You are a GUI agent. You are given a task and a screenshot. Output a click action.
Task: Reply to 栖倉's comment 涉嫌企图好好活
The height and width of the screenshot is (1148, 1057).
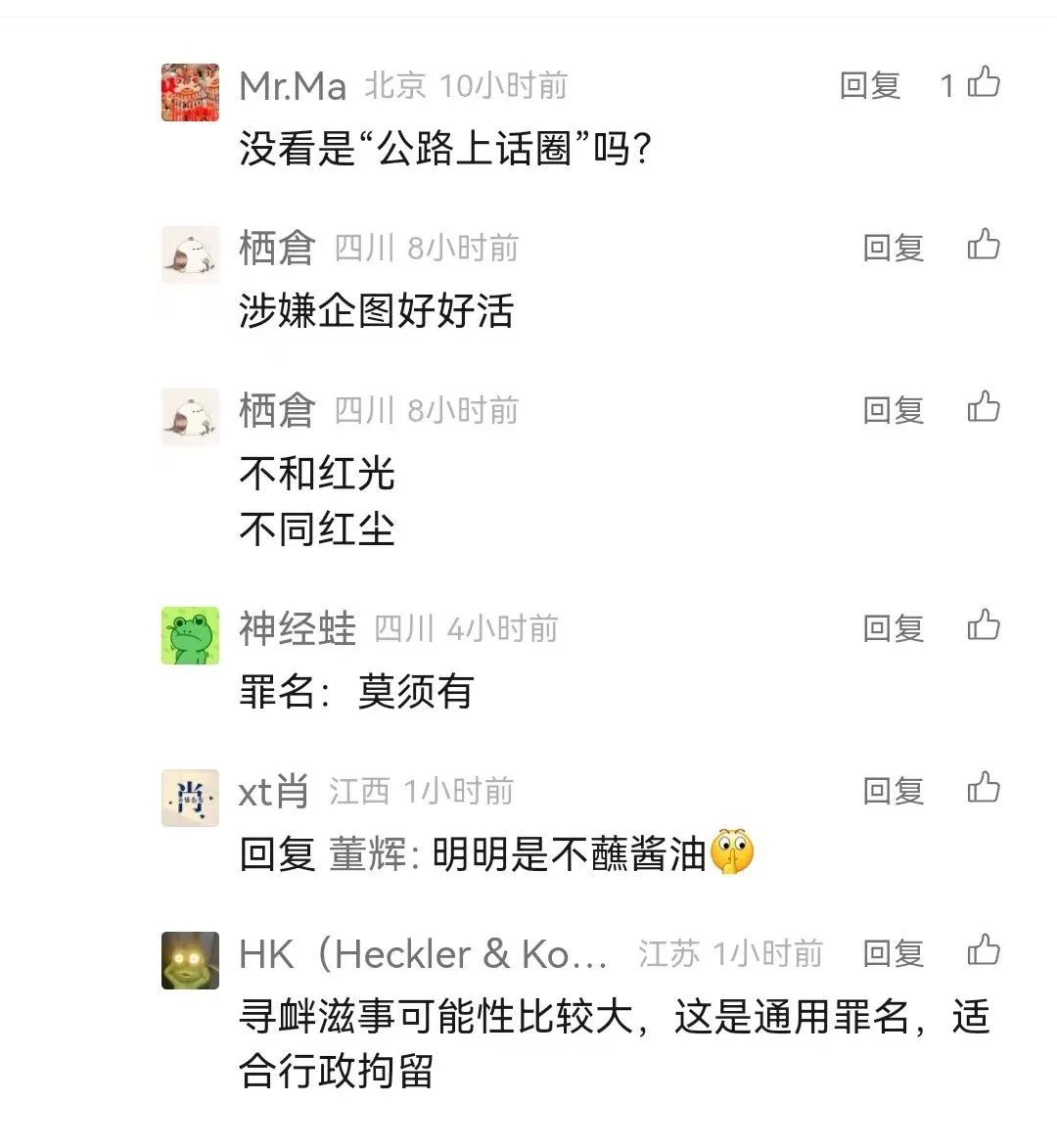[x=893, y=249]
